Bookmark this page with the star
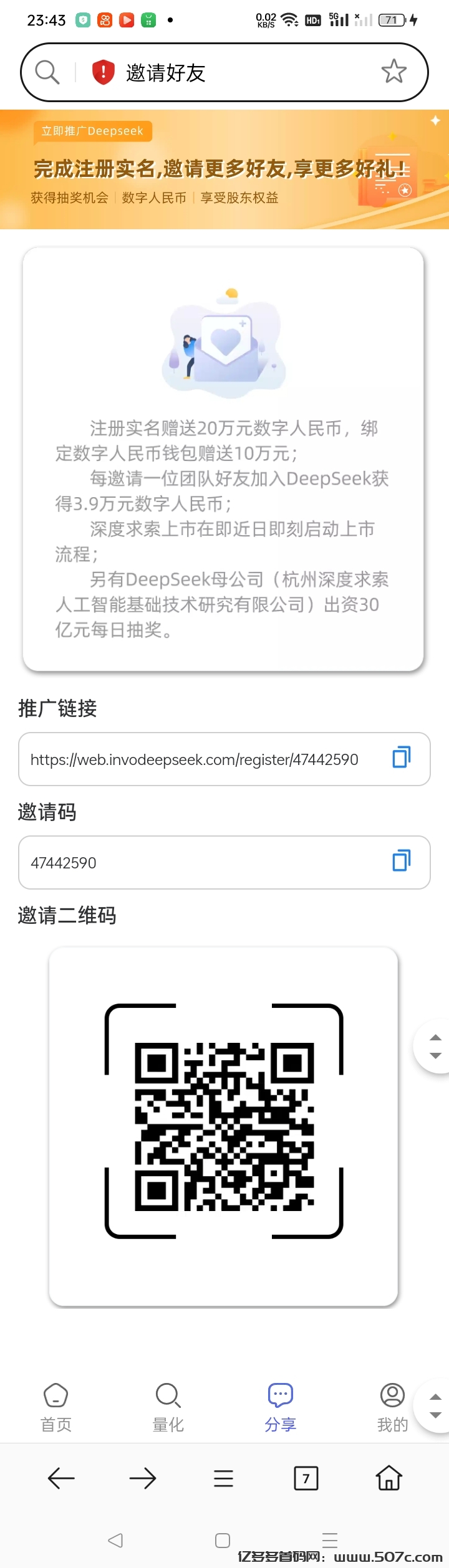 [393, 72]
